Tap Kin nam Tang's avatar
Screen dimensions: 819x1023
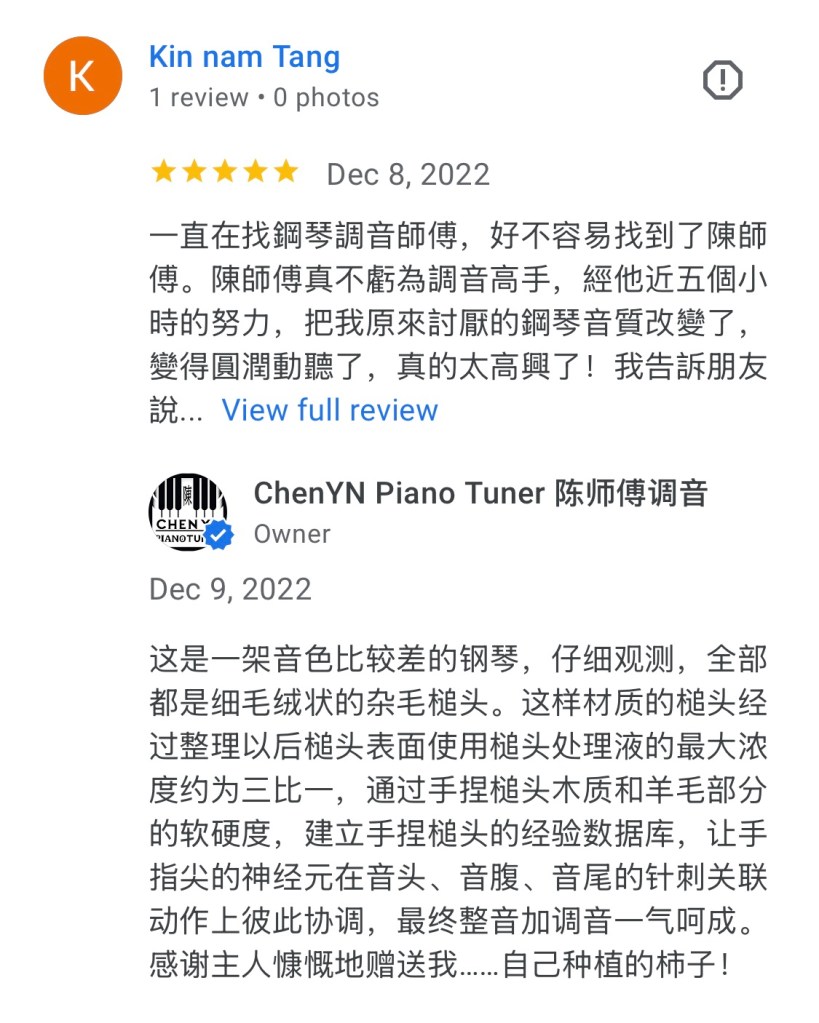tap(83, 75)
